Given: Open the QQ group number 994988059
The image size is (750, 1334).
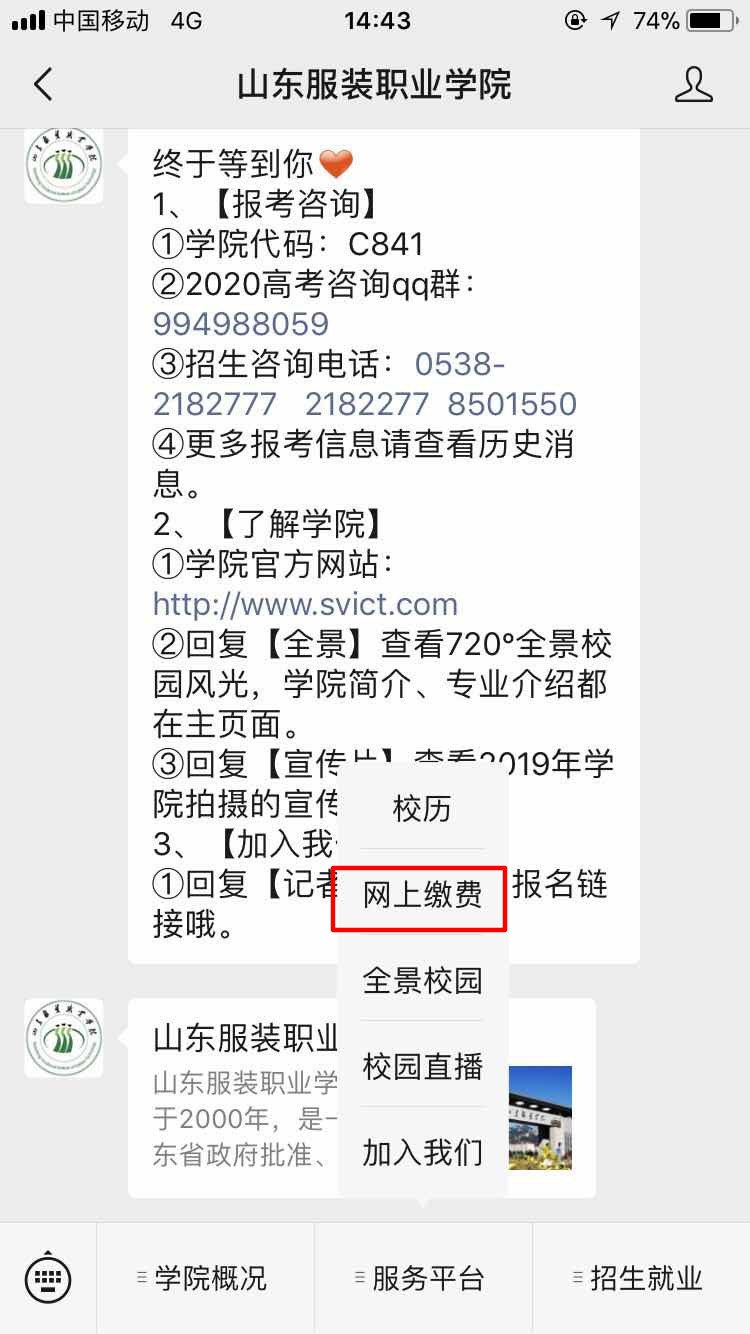Looking at the screenshot, I should (x=241, y=324).
